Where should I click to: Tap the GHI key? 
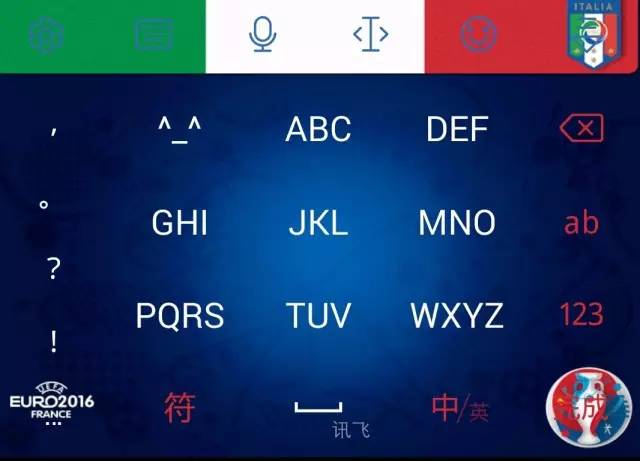(x=180, y=222)
